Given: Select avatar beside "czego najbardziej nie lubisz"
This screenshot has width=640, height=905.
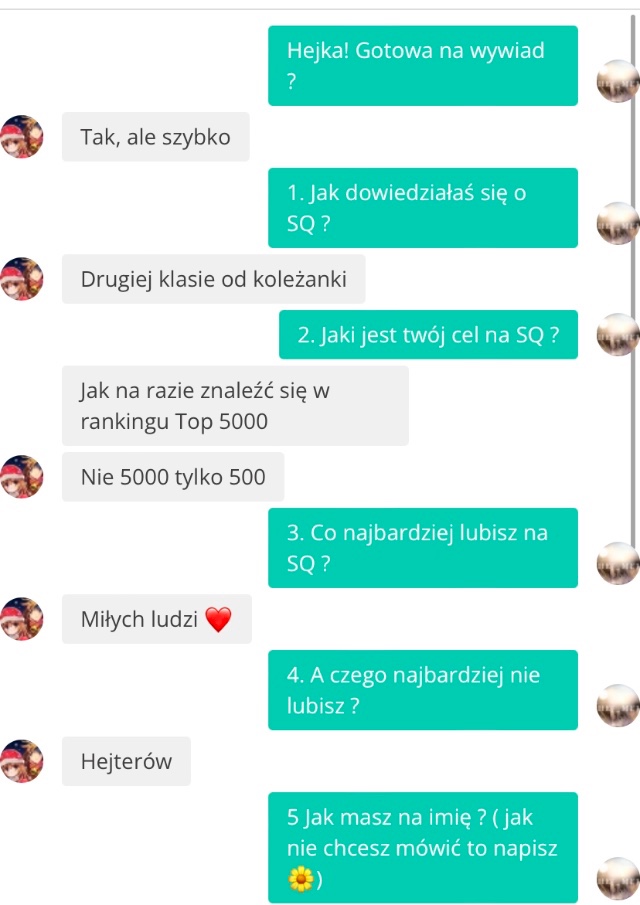Looking at the screenshot, I should click(616, 706).
